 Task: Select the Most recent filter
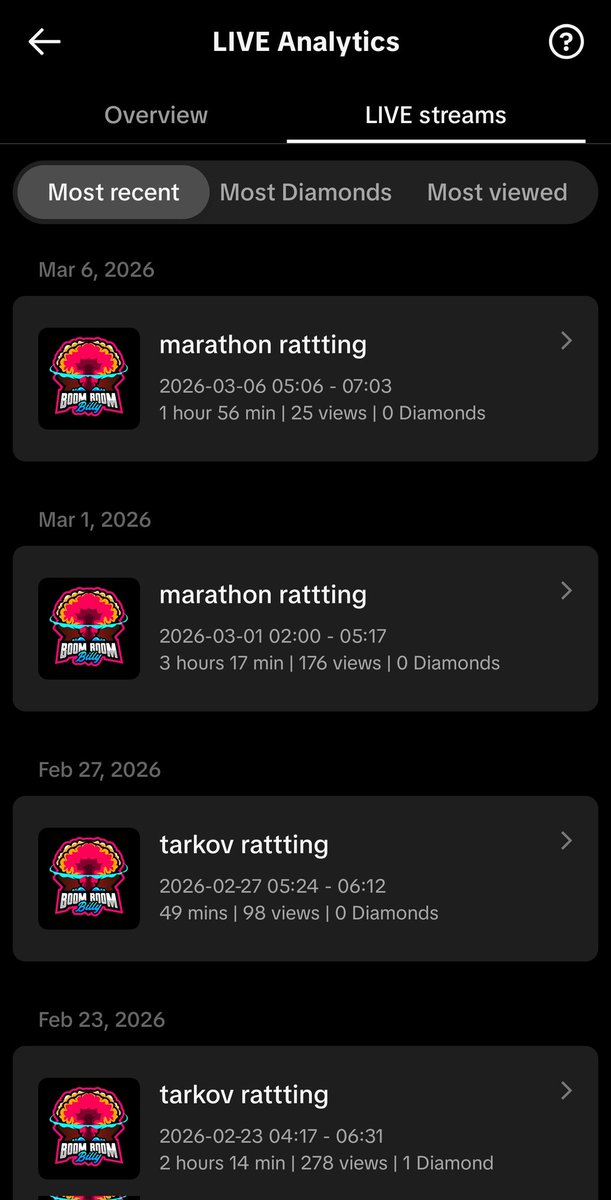113,192
